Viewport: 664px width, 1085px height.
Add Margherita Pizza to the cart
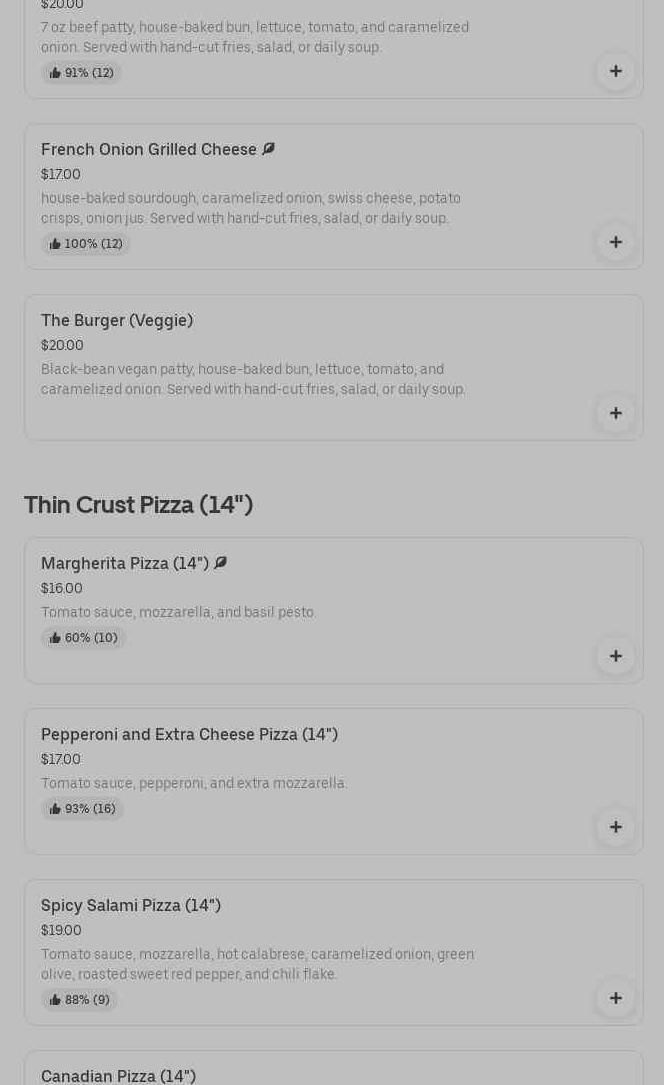(615, 656)
